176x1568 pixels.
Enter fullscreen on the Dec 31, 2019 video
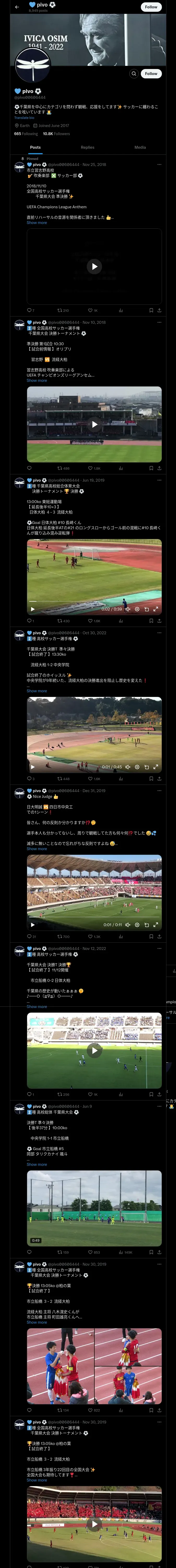(156, 925)
